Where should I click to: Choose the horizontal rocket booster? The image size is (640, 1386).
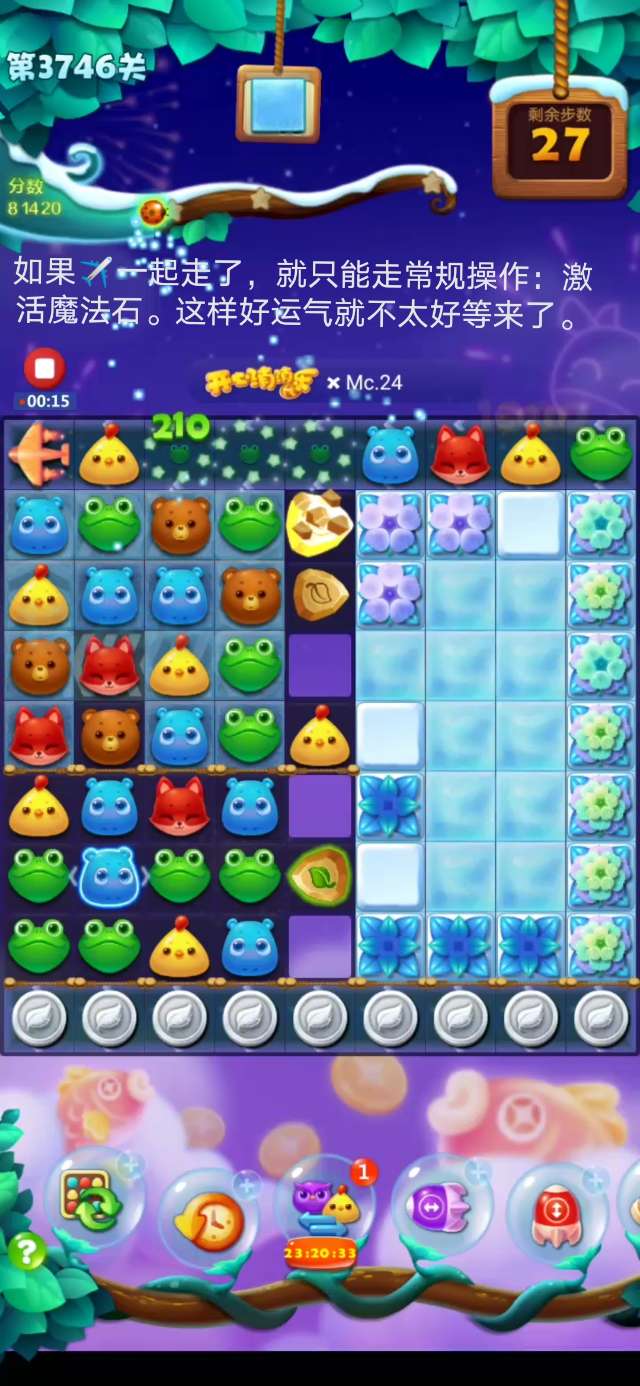[x=440, y=1207]
